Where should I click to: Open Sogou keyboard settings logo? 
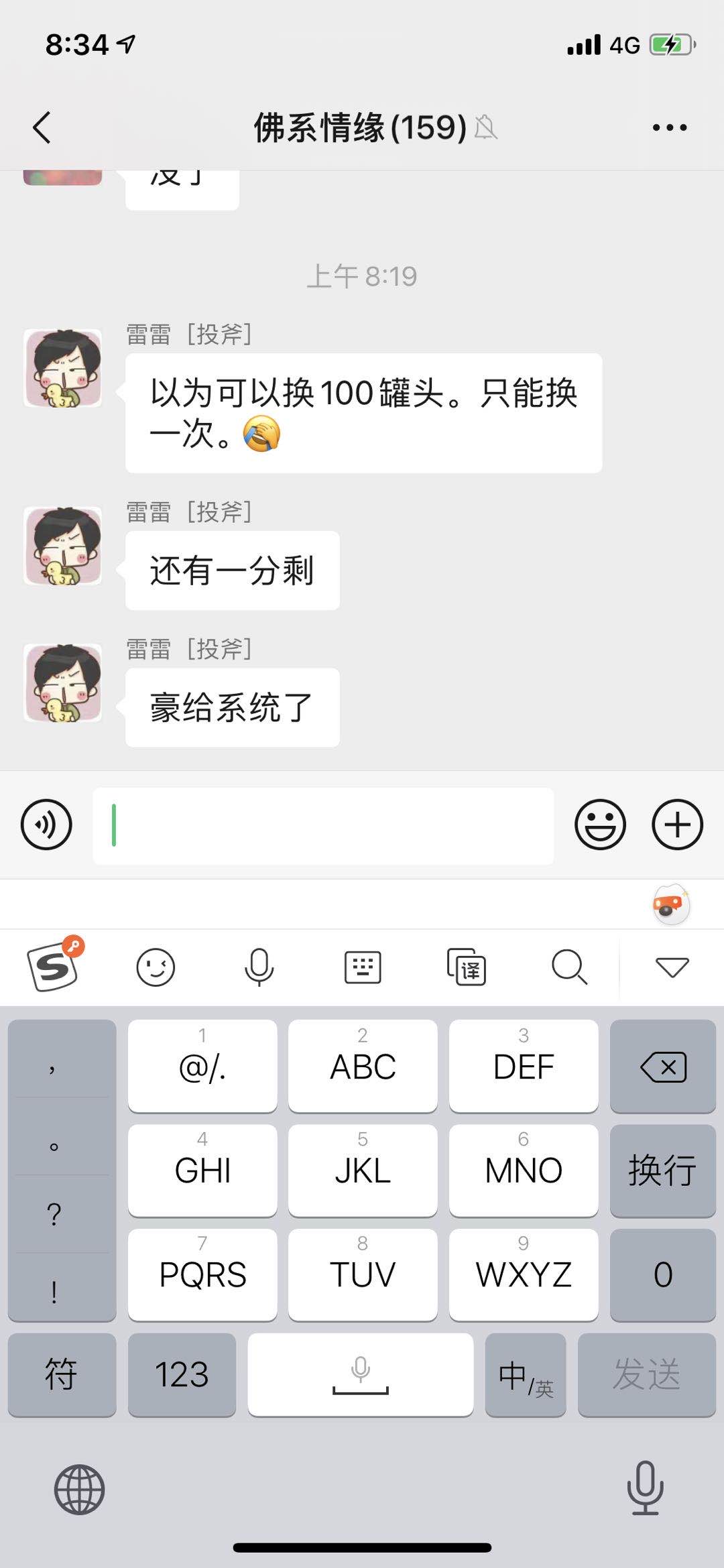(x=54, y=967)
